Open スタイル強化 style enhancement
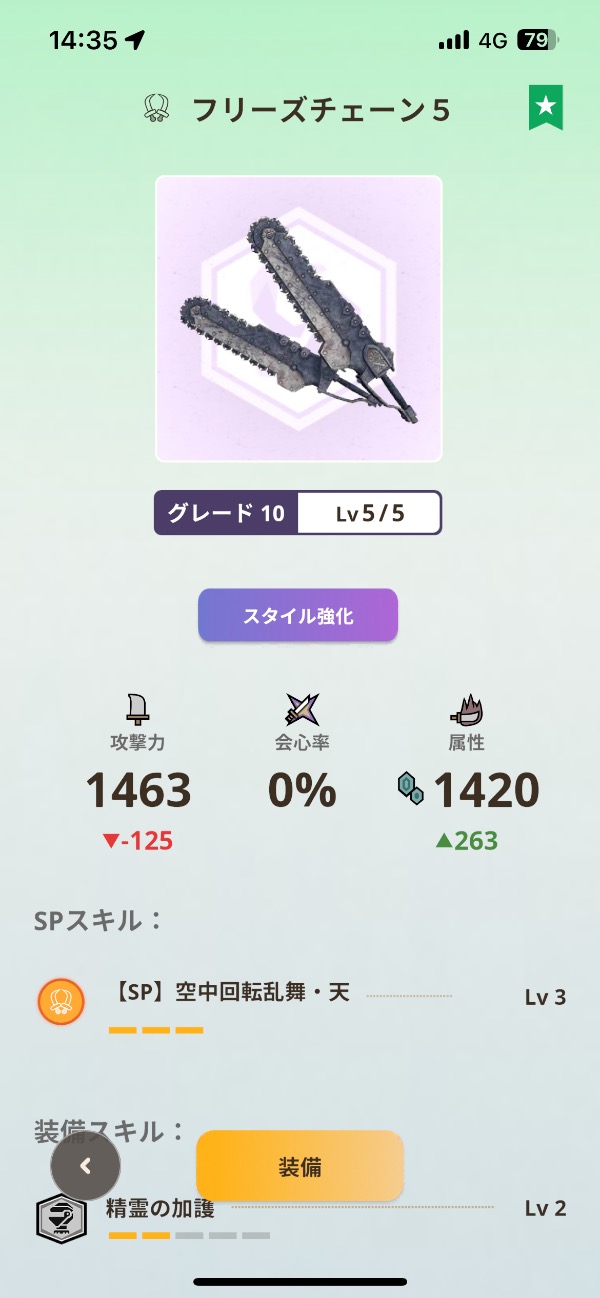Image resolution: width=600 pixels, height=1298 pixels. [x=298, y=615]
